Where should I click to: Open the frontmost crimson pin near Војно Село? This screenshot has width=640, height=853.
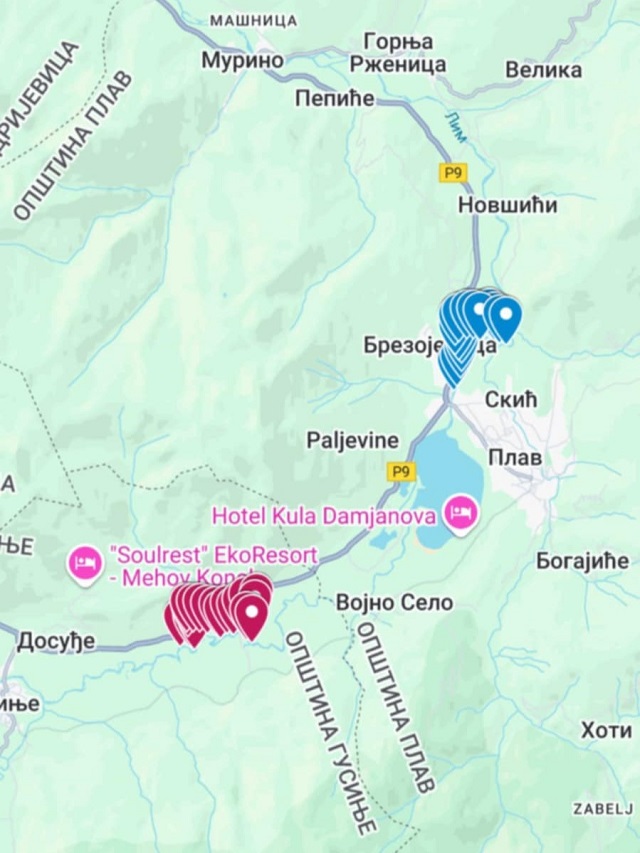pyautogui.click(x=250, y=613)
